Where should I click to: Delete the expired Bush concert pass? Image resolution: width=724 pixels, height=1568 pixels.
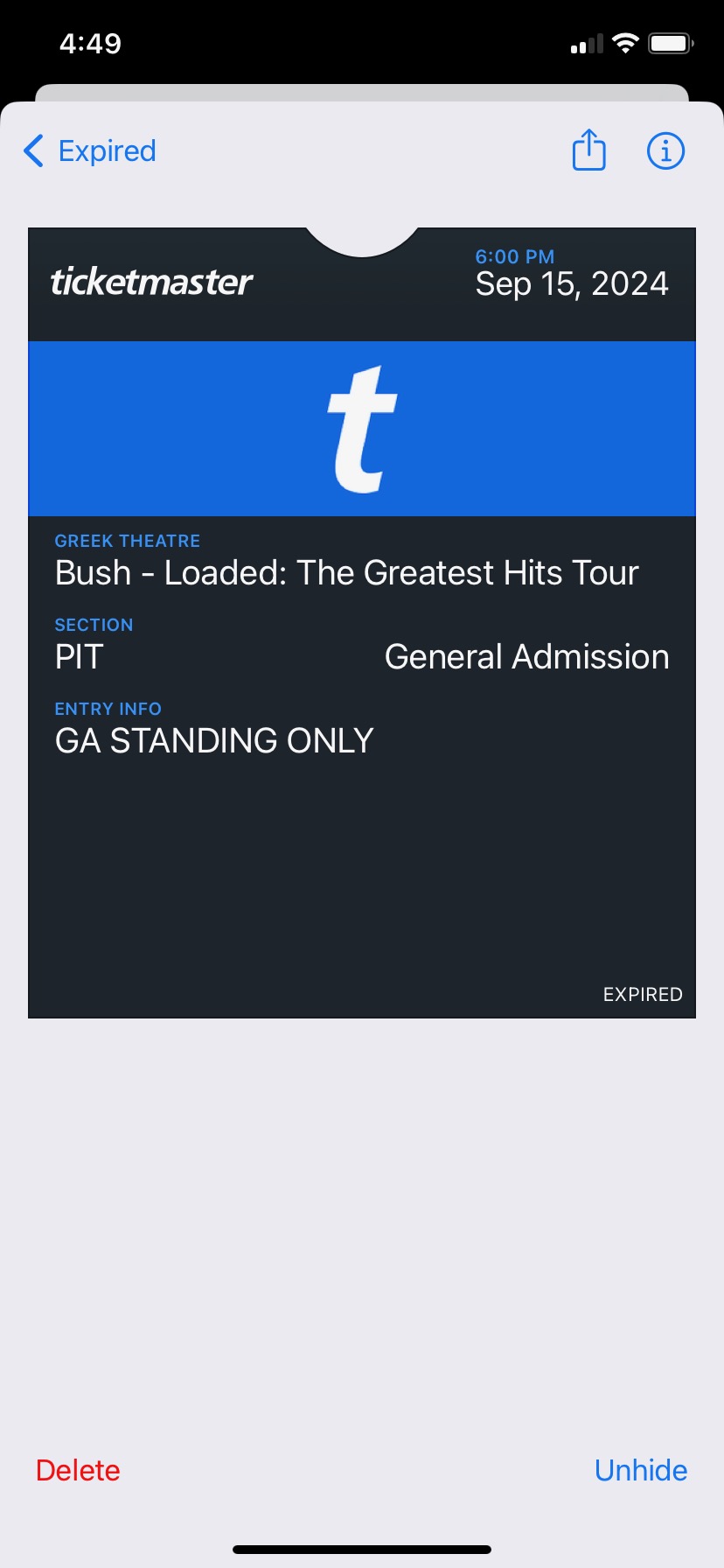(x=78, y=1470)
